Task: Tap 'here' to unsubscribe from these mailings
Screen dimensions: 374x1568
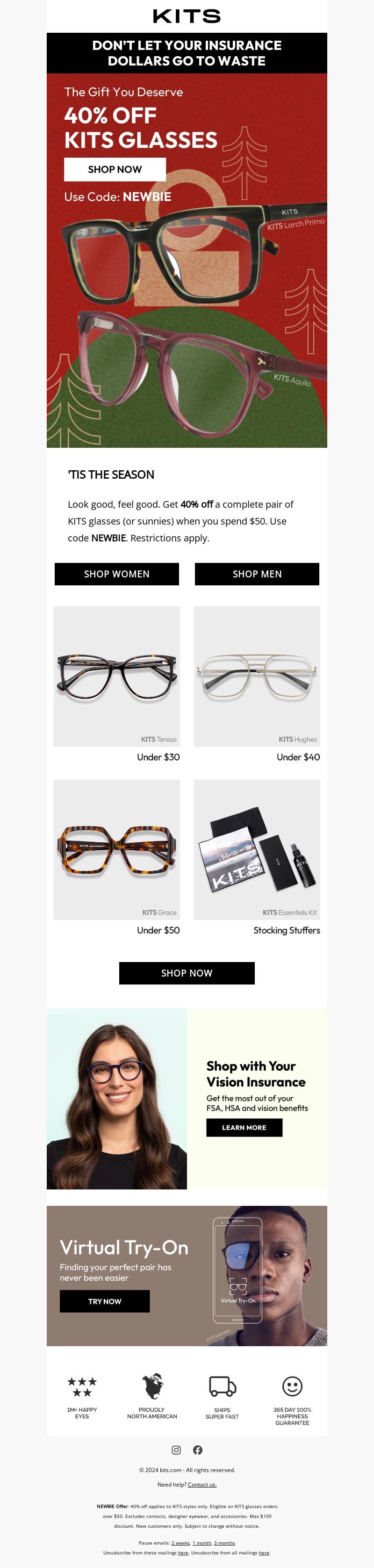Action: [183, 1553]
